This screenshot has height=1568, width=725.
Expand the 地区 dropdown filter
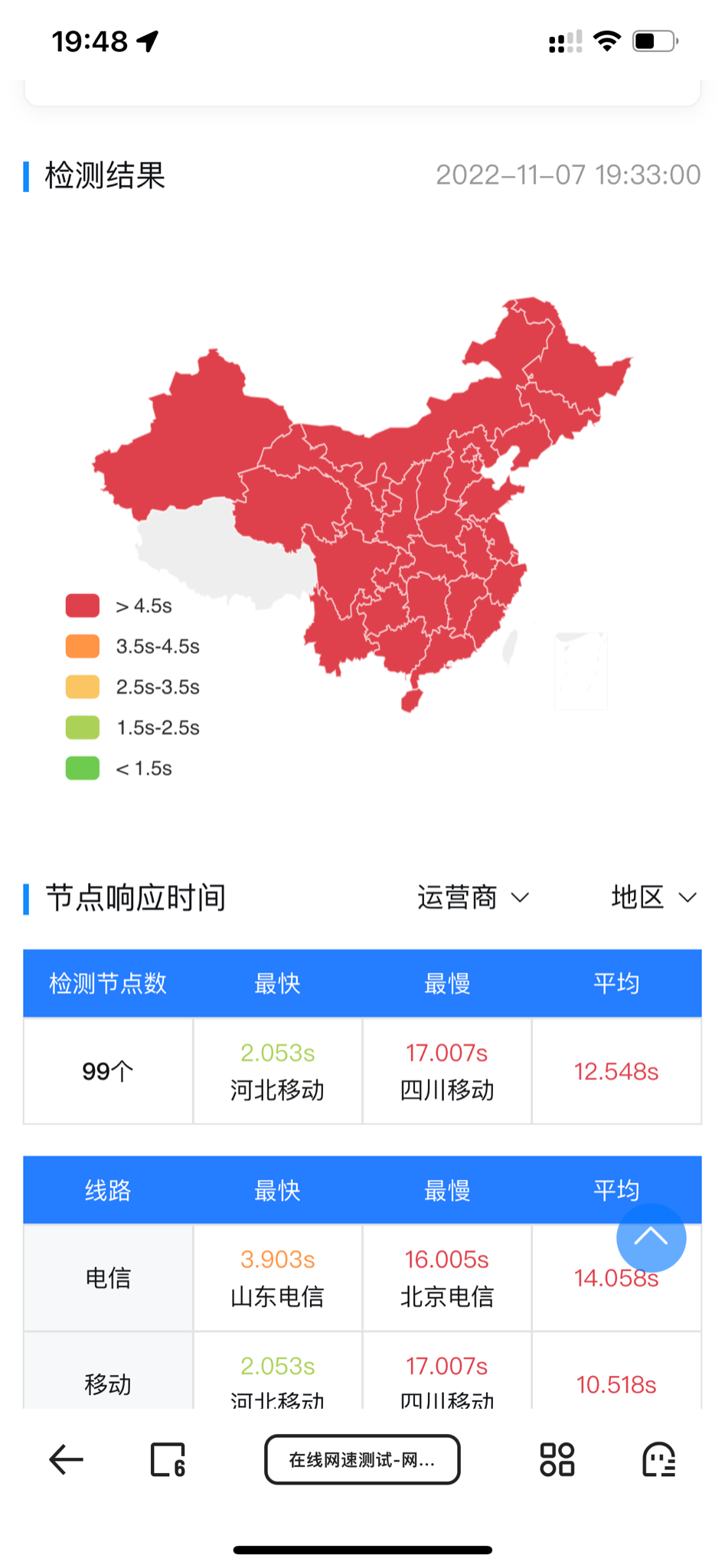coord(653,897)
